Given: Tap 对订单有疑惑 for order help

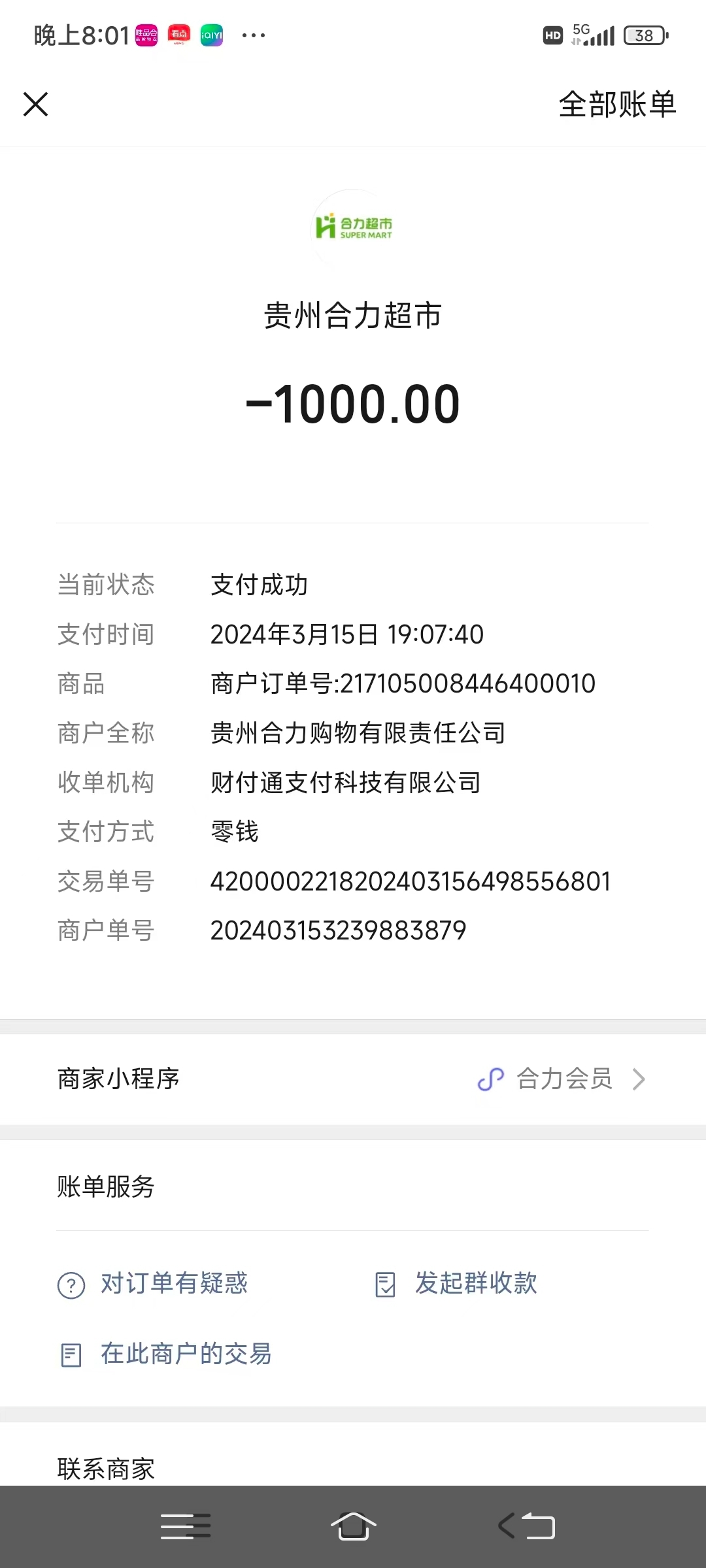Looking at the screenshot, I should pos(154,1284).
